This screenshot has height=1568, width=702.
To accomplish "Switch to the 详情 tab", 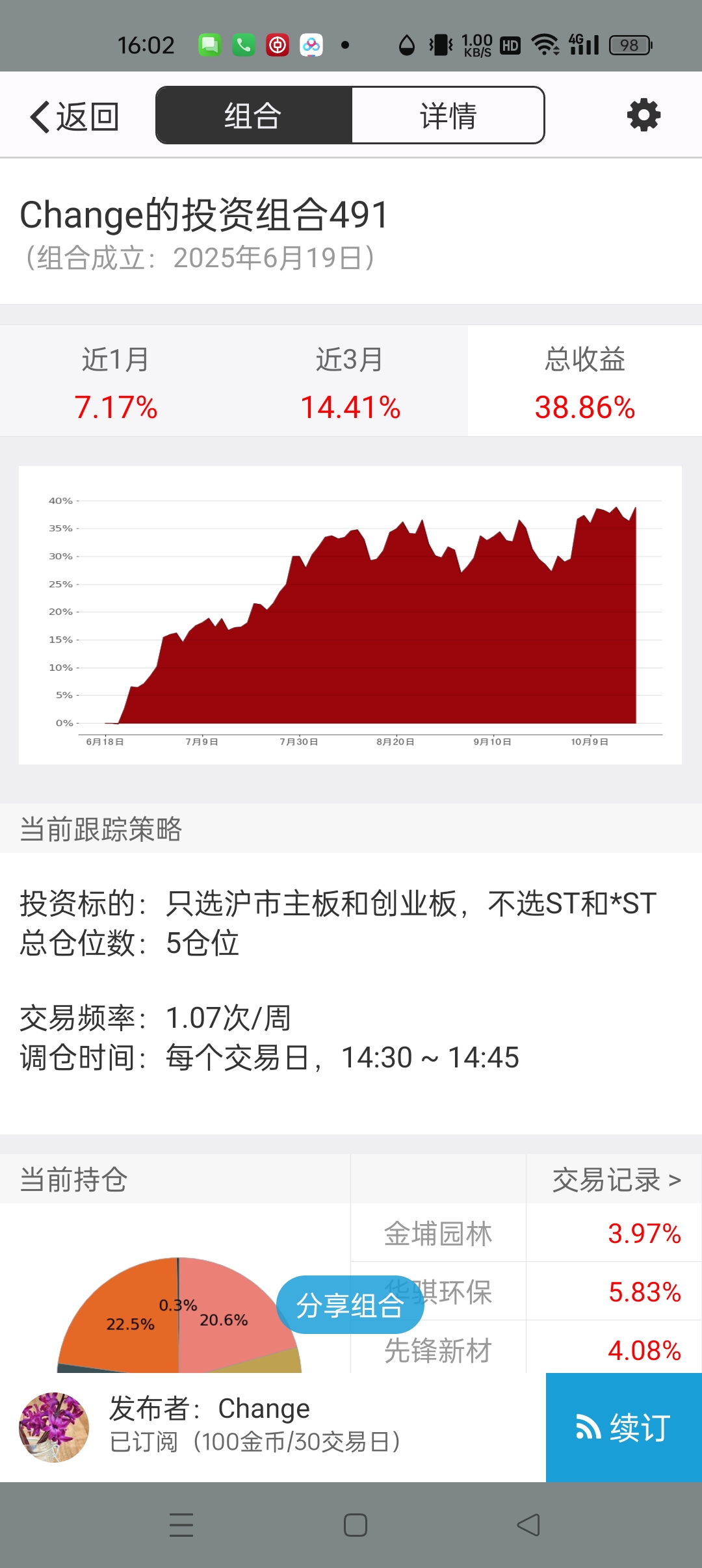I will pos(447,116).
